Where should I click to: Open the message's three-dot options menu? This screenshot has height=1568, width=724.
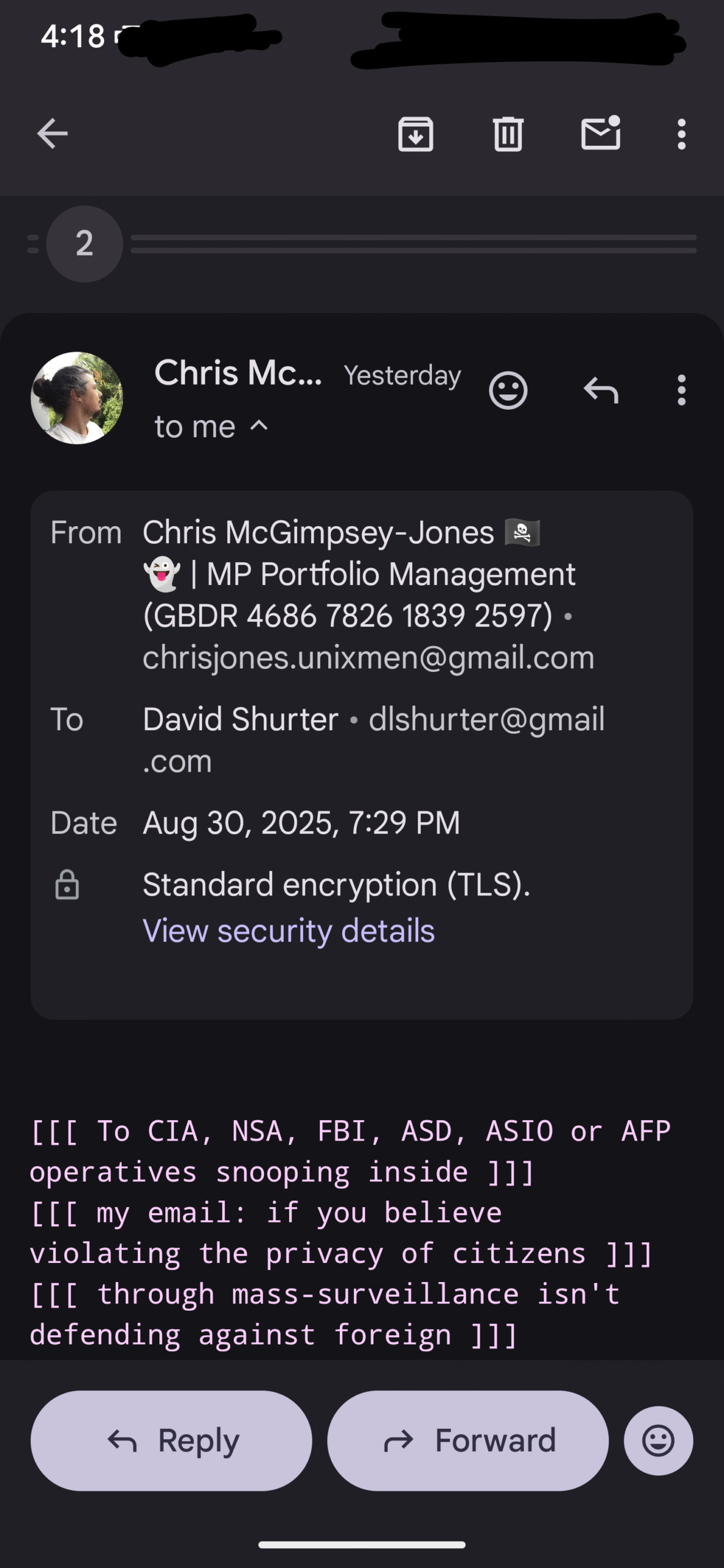click(681, 390)
